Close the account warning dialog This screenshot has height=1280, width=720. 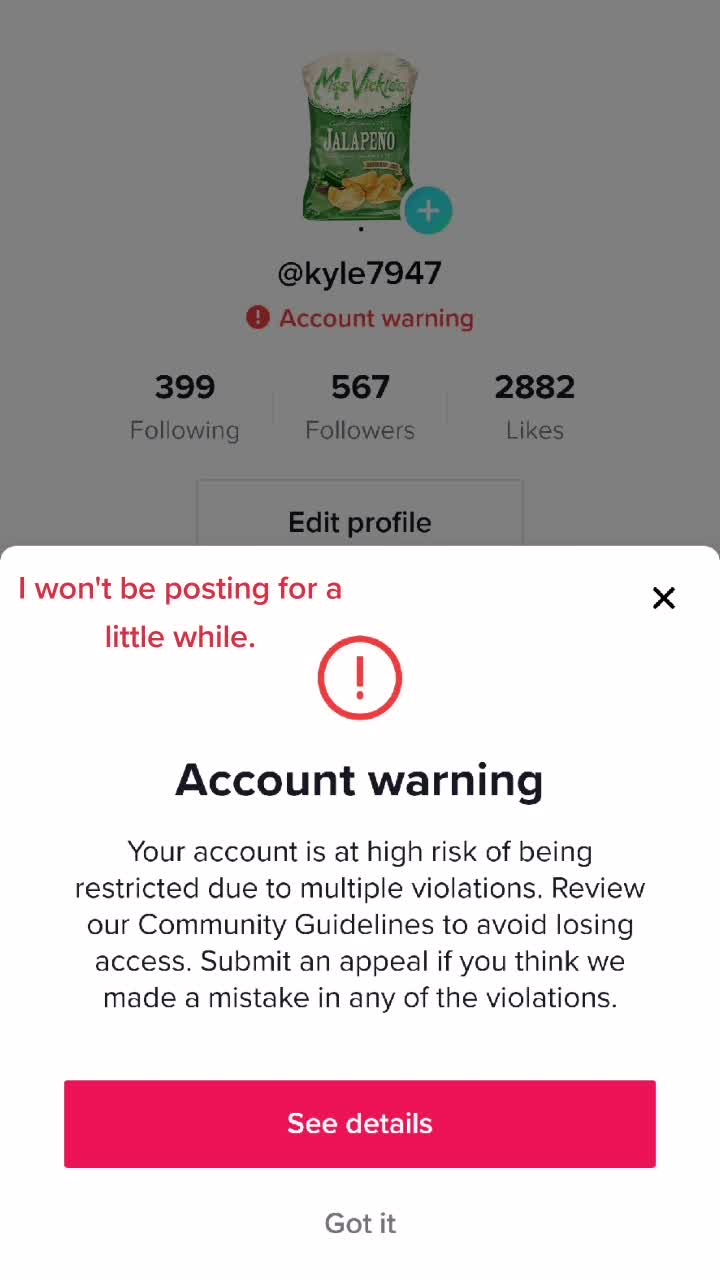point(664,598)
